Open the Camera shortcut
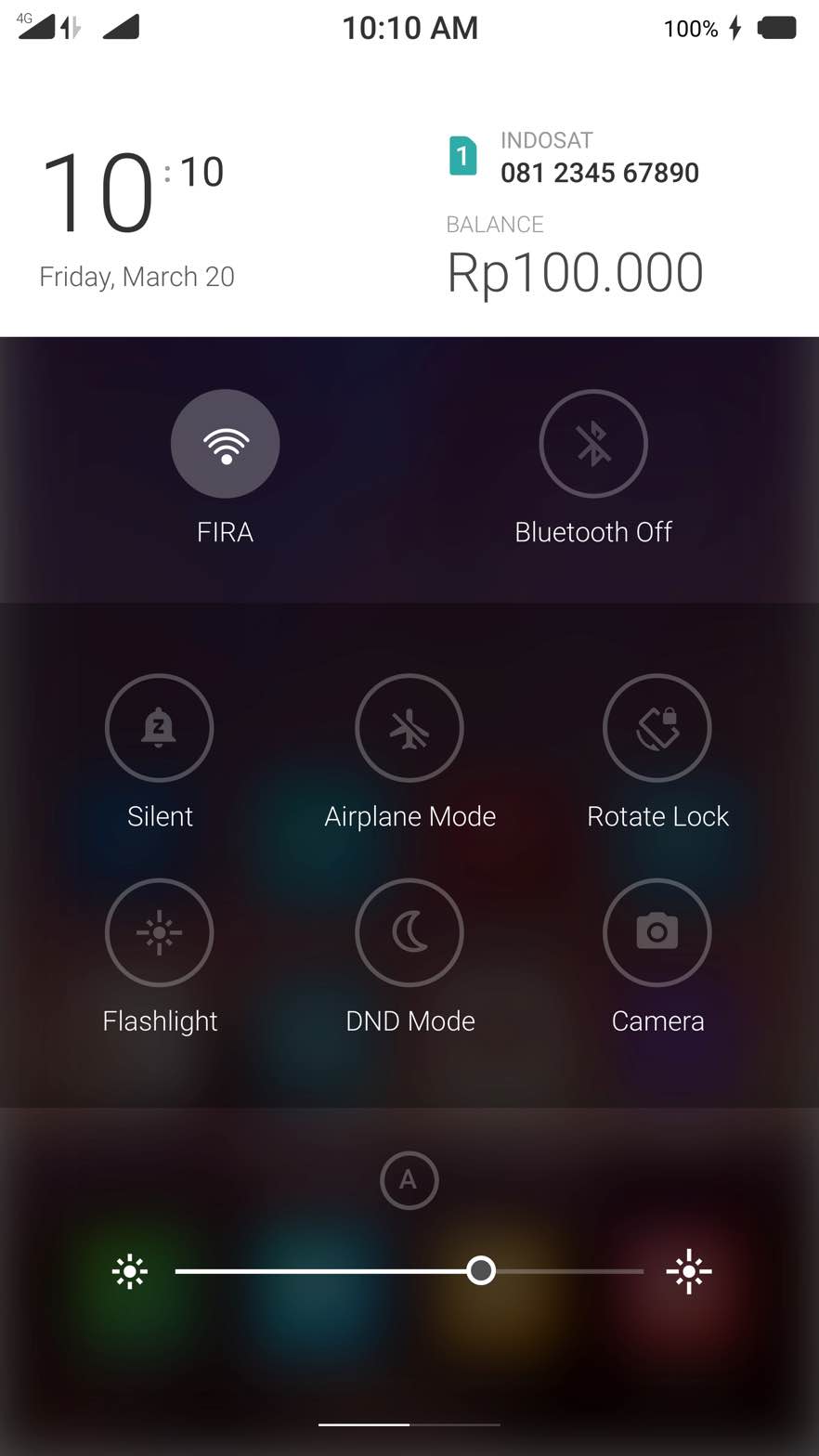Image resolution: width=819 pixels, height=1456 pixels. (x=656, y=932)
